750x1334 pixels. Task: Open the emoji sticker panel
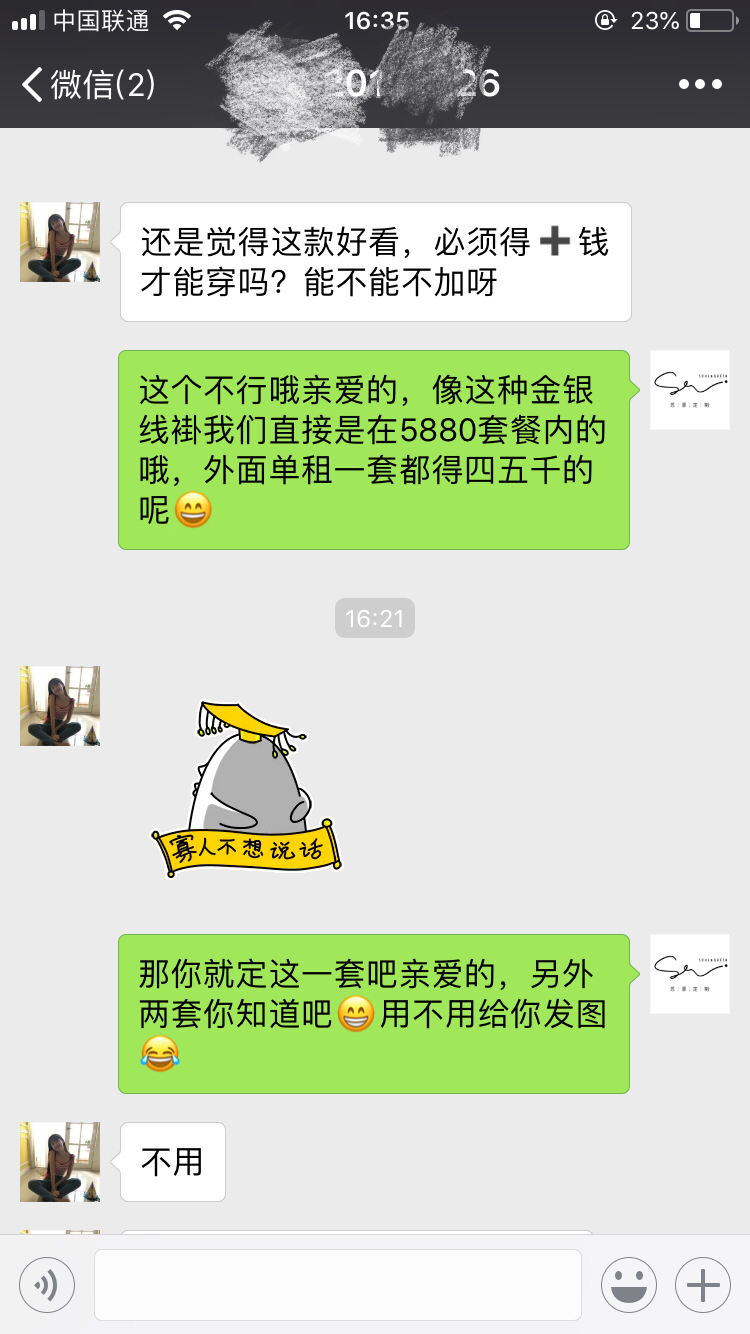click(x=629, y=1285)
